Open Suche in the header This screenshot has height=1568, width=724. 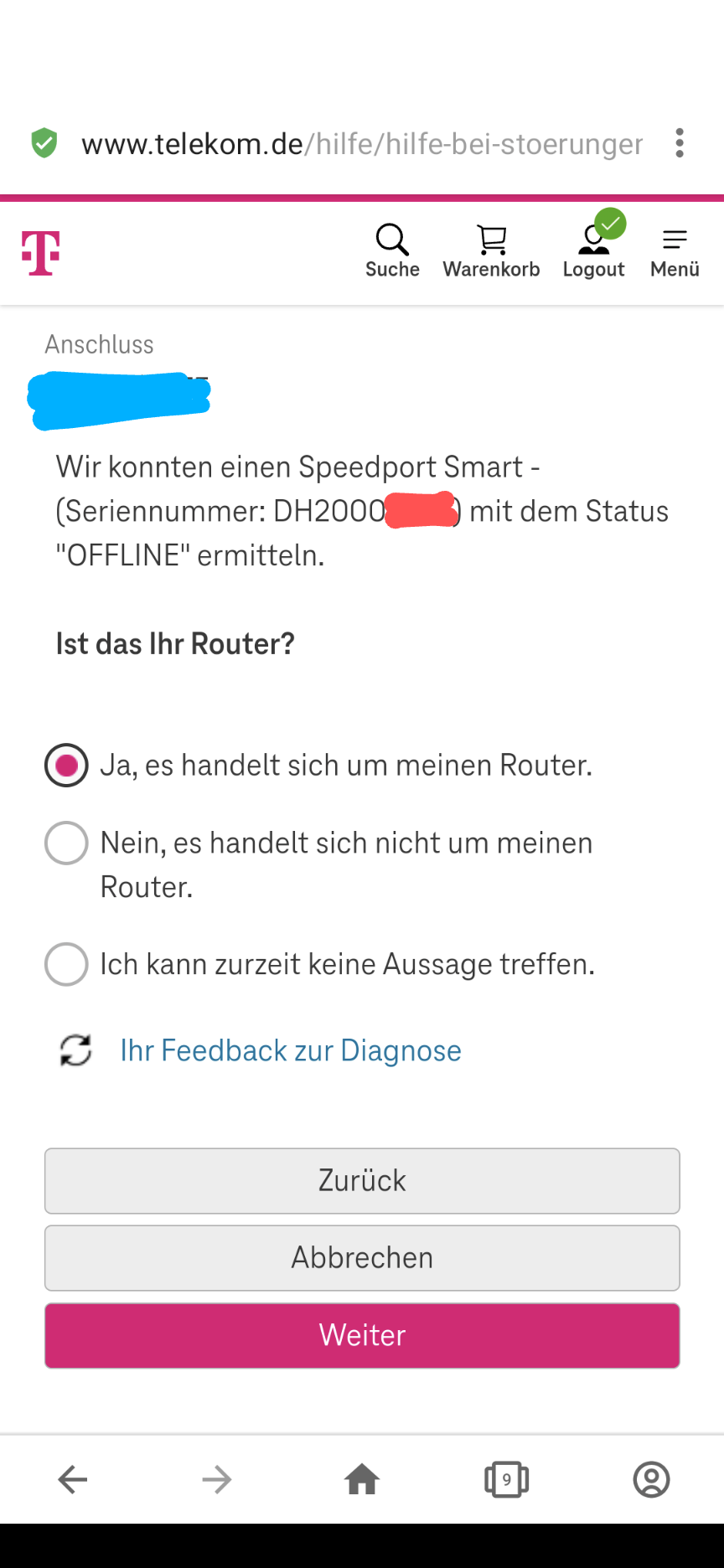pos(392,250)
